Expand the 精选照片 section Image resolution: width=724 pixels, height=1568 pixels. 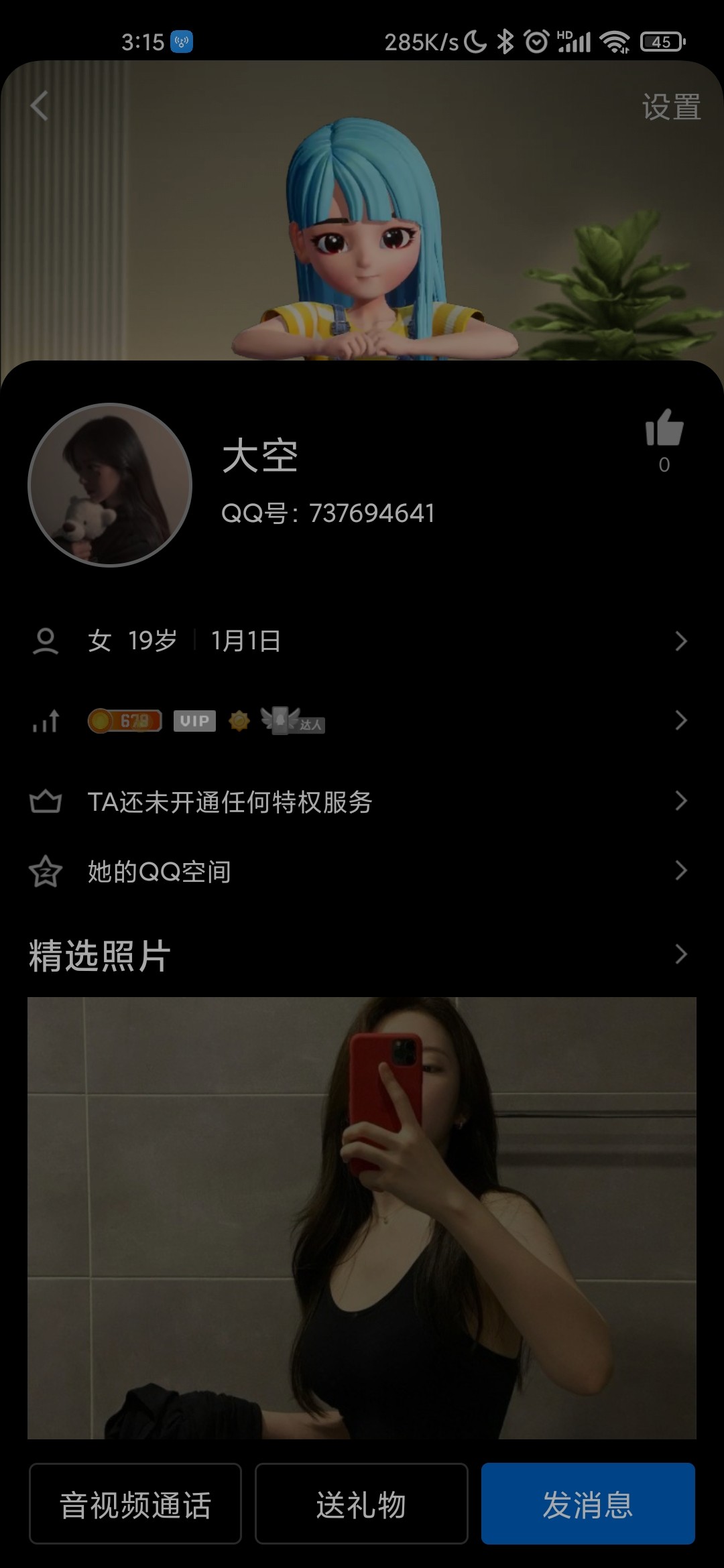pyautogui.click(x=681, y=954)
